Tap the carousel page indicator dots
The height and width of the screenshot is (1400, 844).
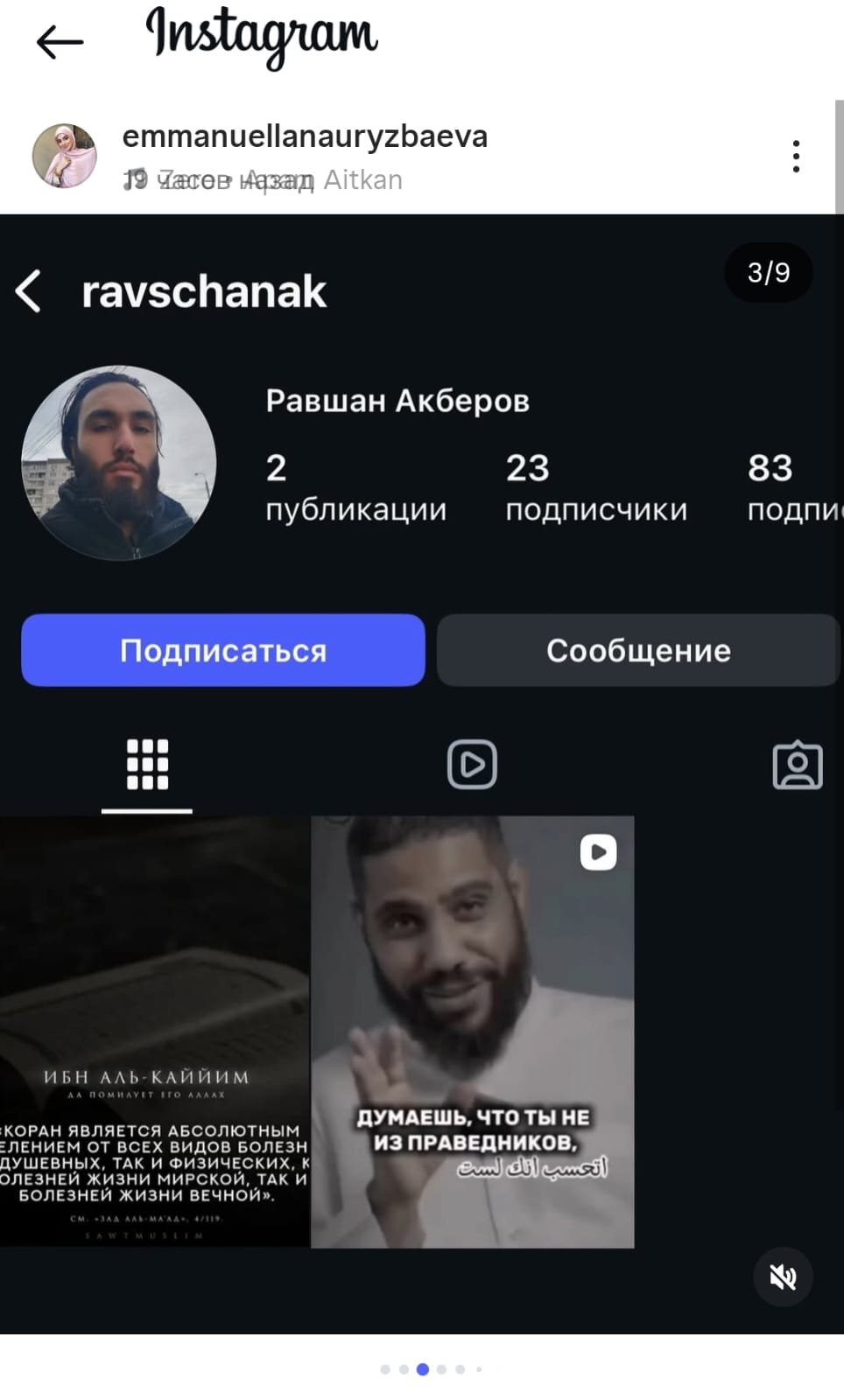[431, 1369]
